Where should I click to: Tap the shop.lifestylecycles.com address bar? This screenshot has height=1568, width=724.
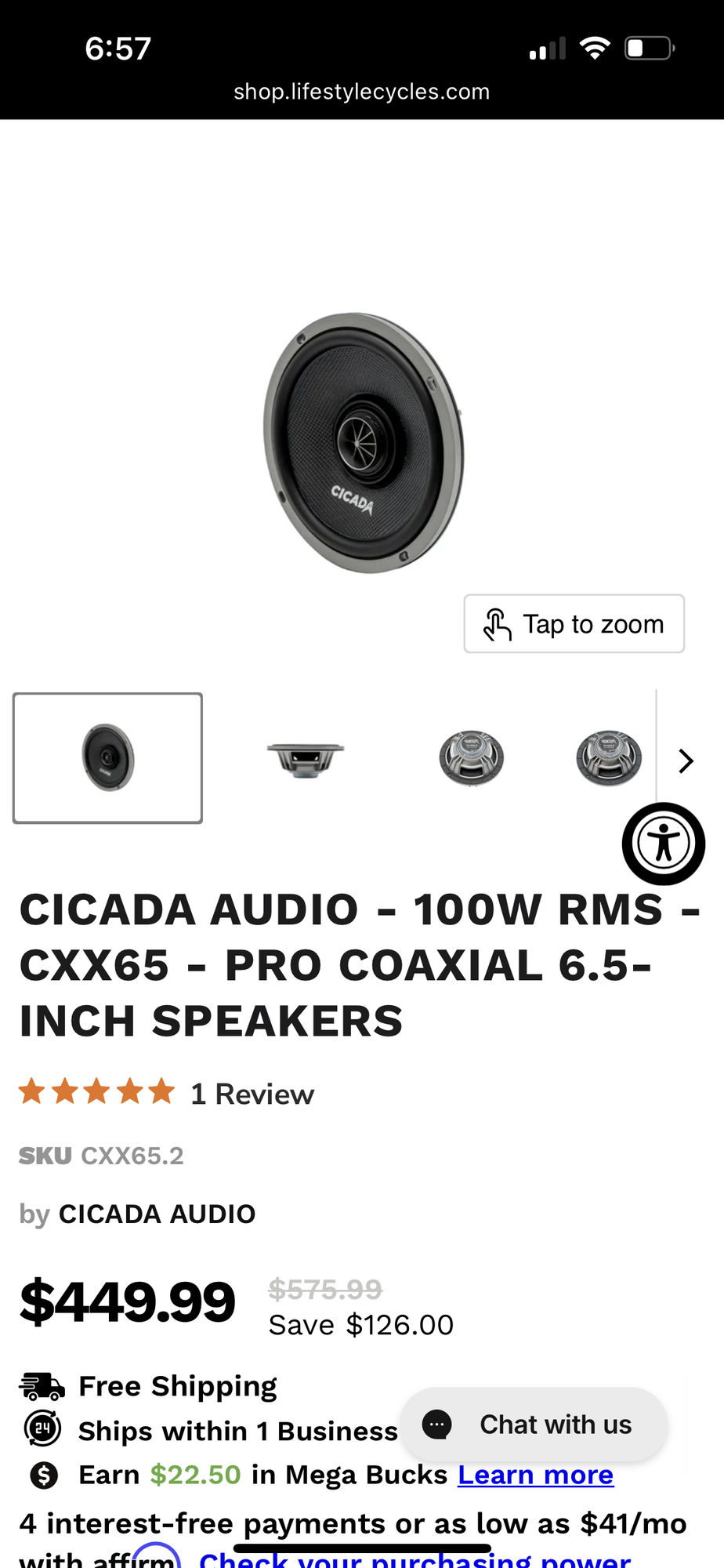click(x=361, y=92)
